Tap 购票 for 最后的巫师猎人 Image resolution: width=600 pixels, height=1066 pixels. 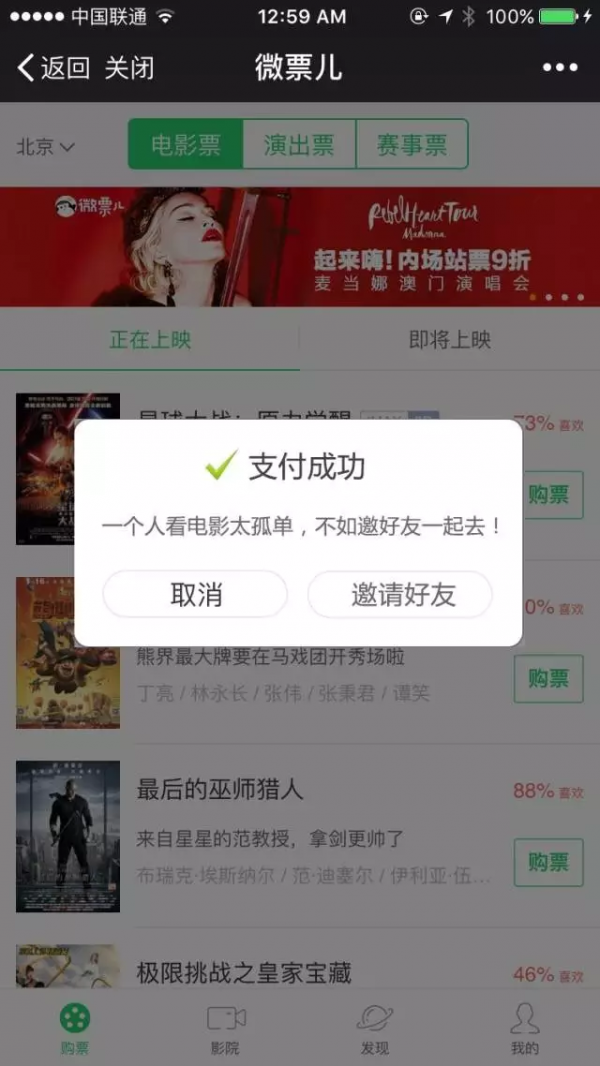548,862
